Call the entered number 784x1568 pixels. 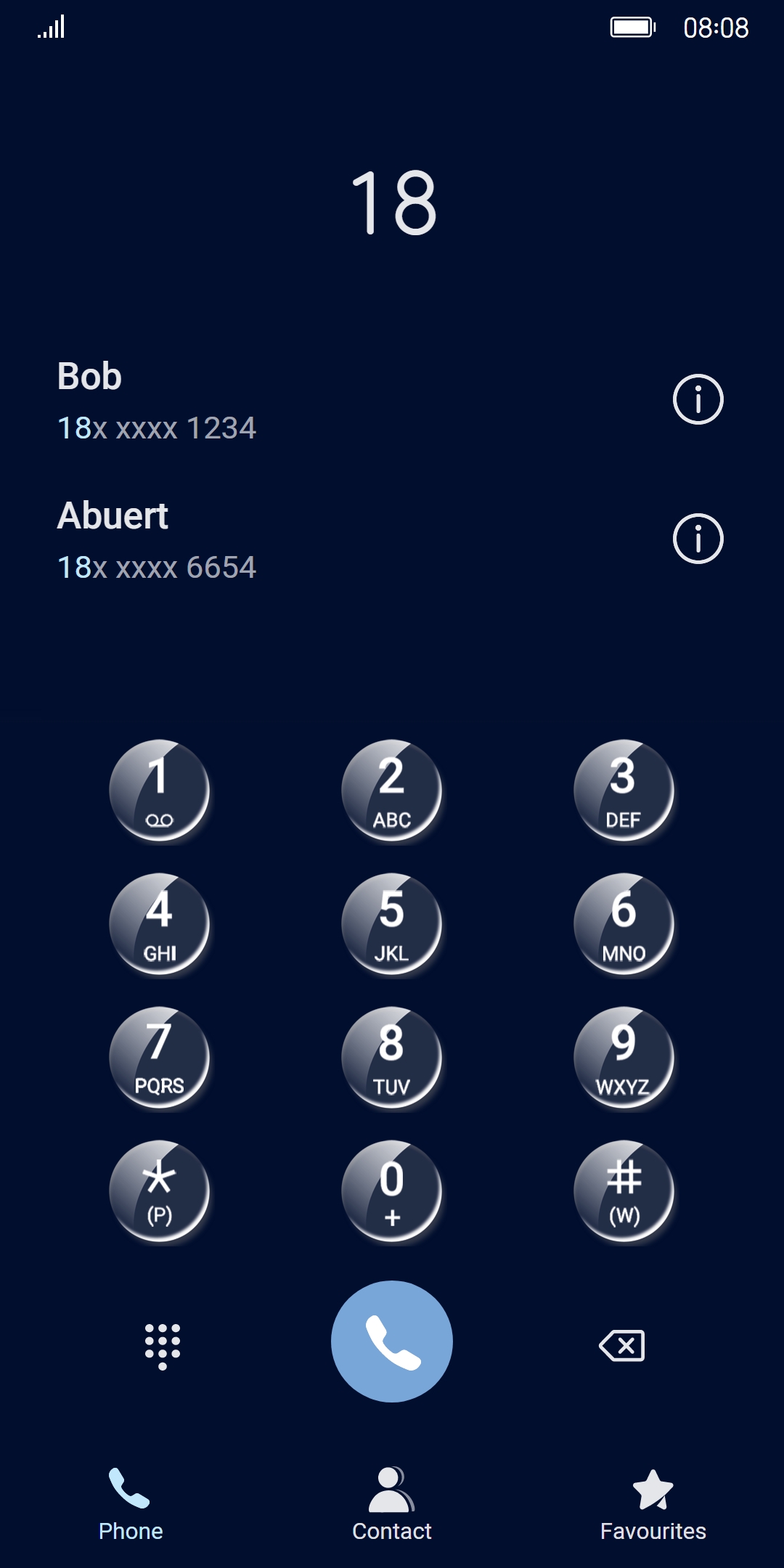tap(392, 1342)
